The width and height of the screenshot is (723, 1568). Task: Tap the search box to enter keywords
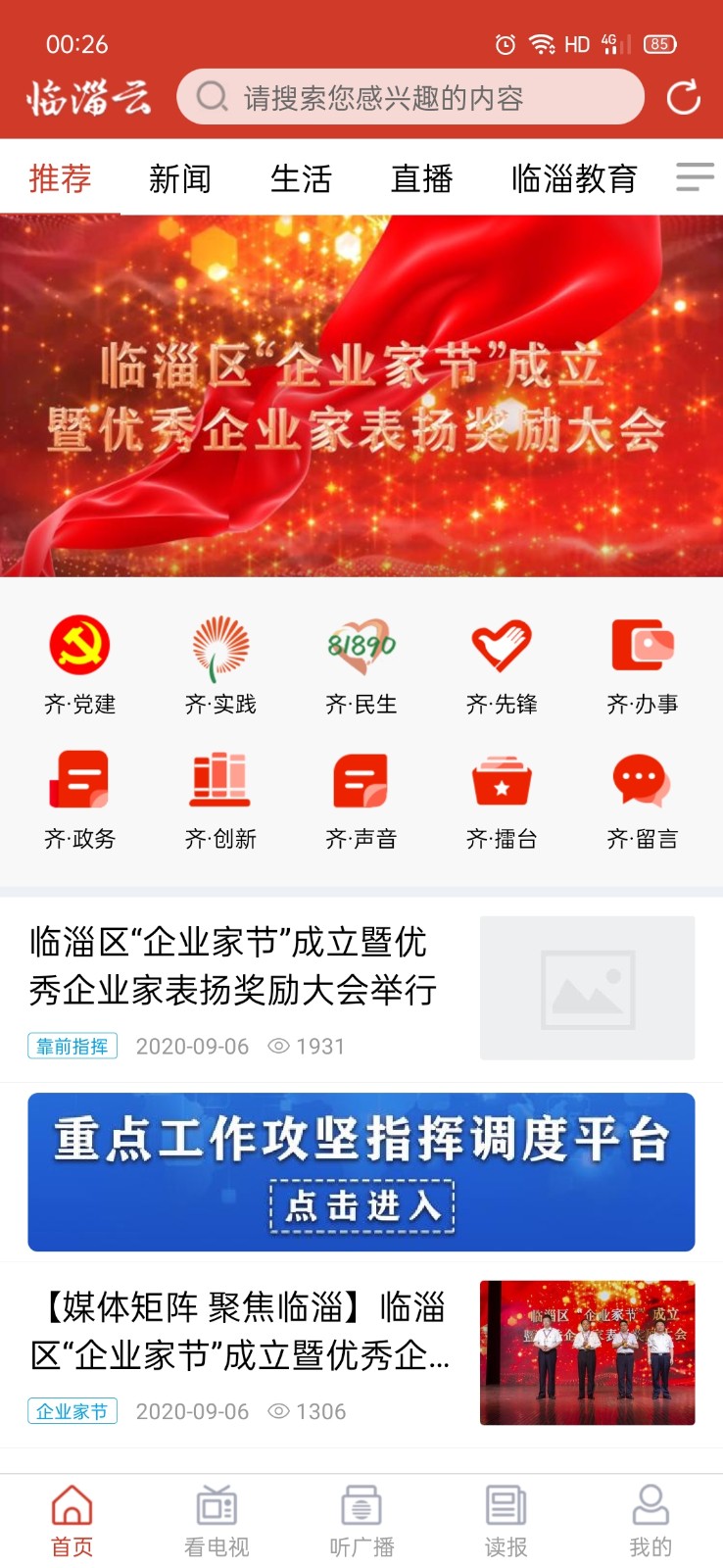point(410,98)
